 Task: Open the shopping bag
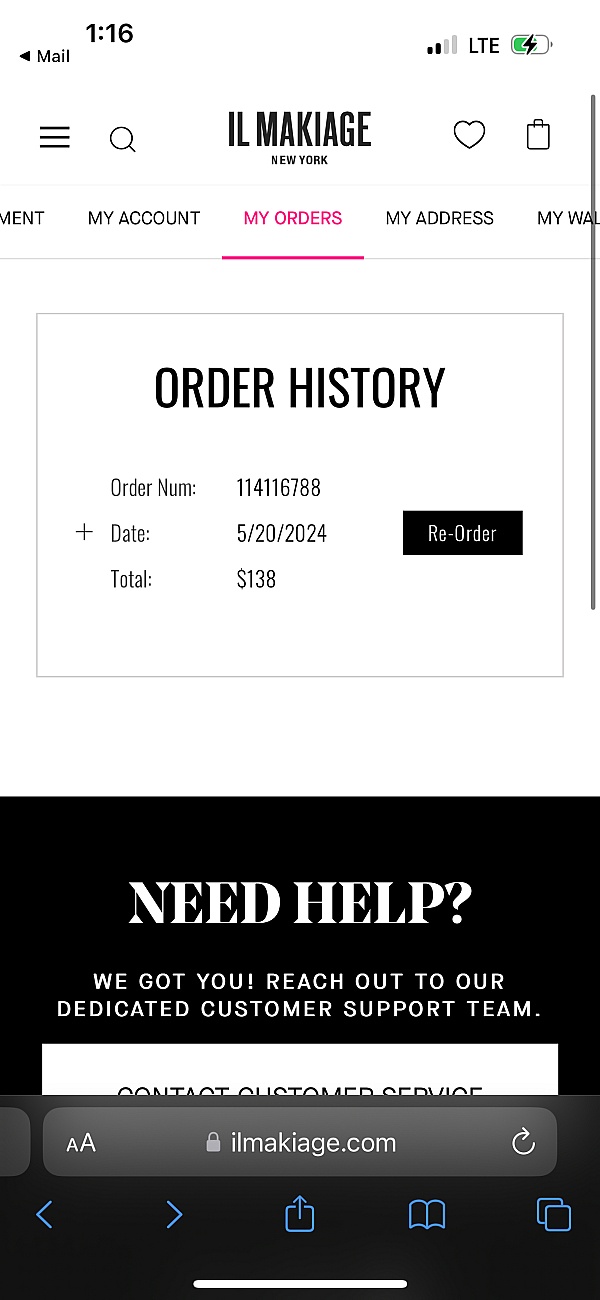click(538, 135)
